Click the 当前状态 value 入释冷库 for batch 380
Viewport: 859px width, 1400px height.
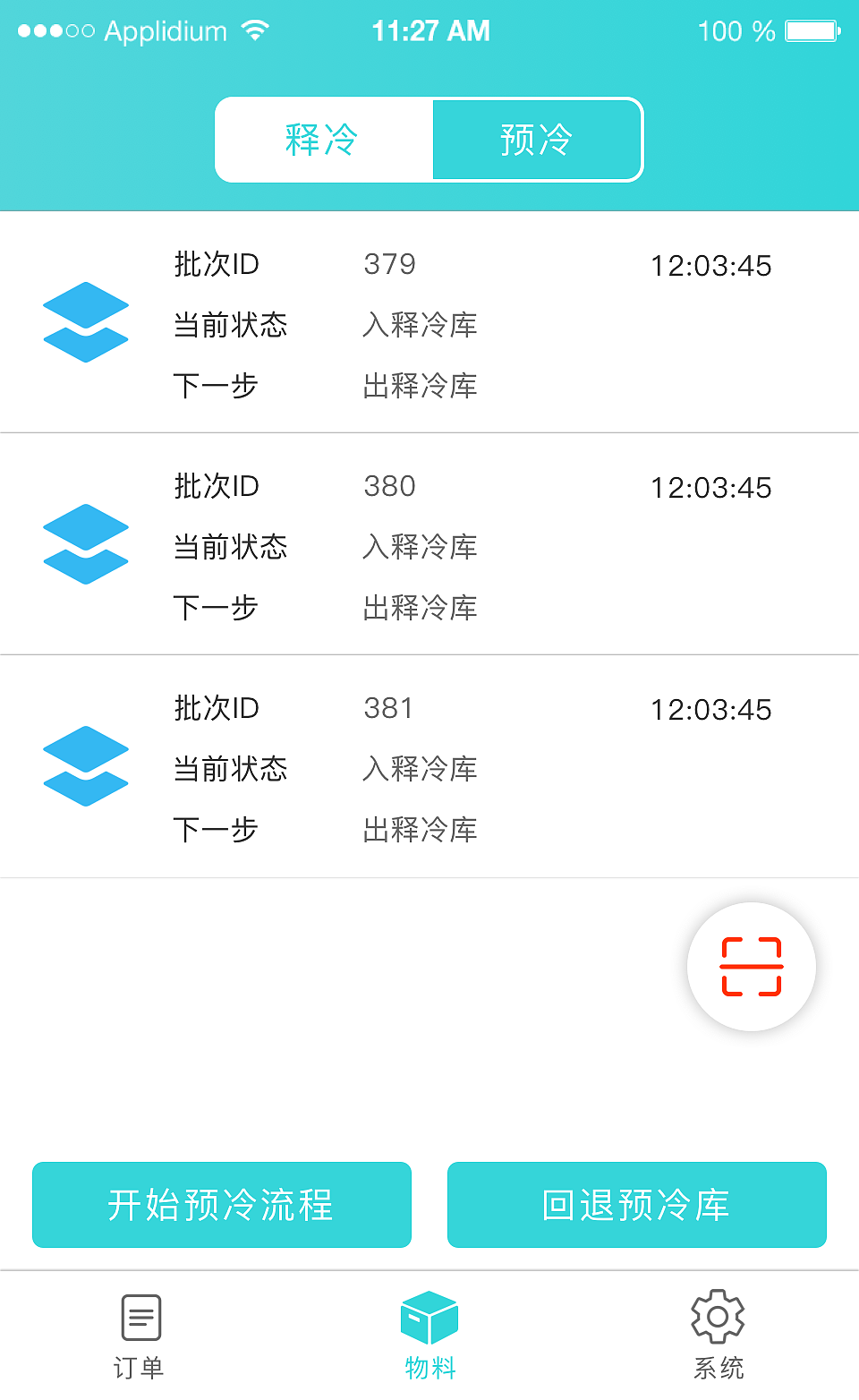[x=420, y=547]
